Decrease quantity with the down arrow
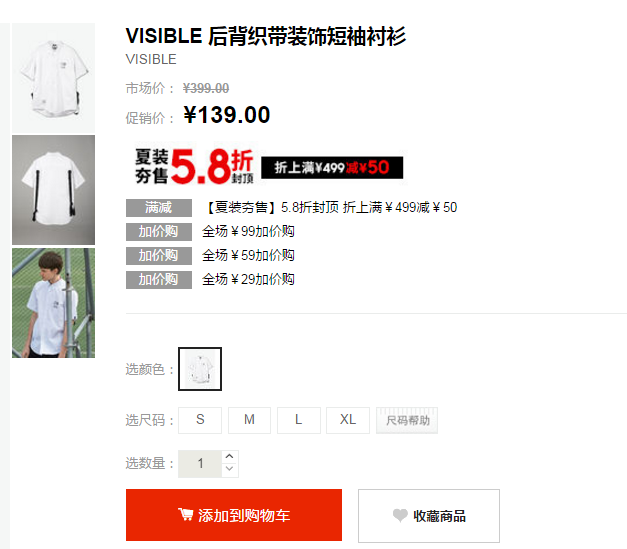This screenshot has height=549, width=627. pos(230,470)
